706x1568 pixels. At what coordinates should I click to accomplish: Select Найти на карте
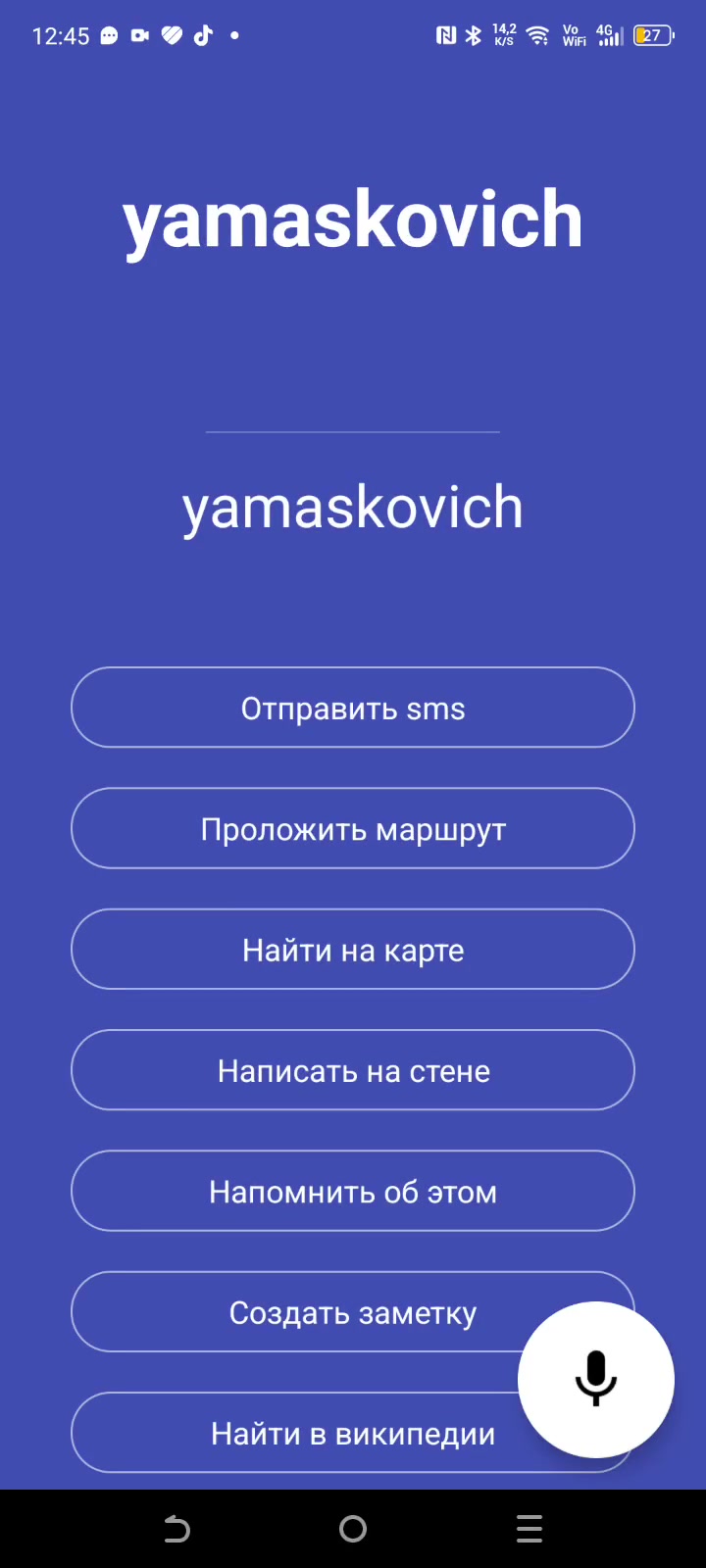[353, 950]
